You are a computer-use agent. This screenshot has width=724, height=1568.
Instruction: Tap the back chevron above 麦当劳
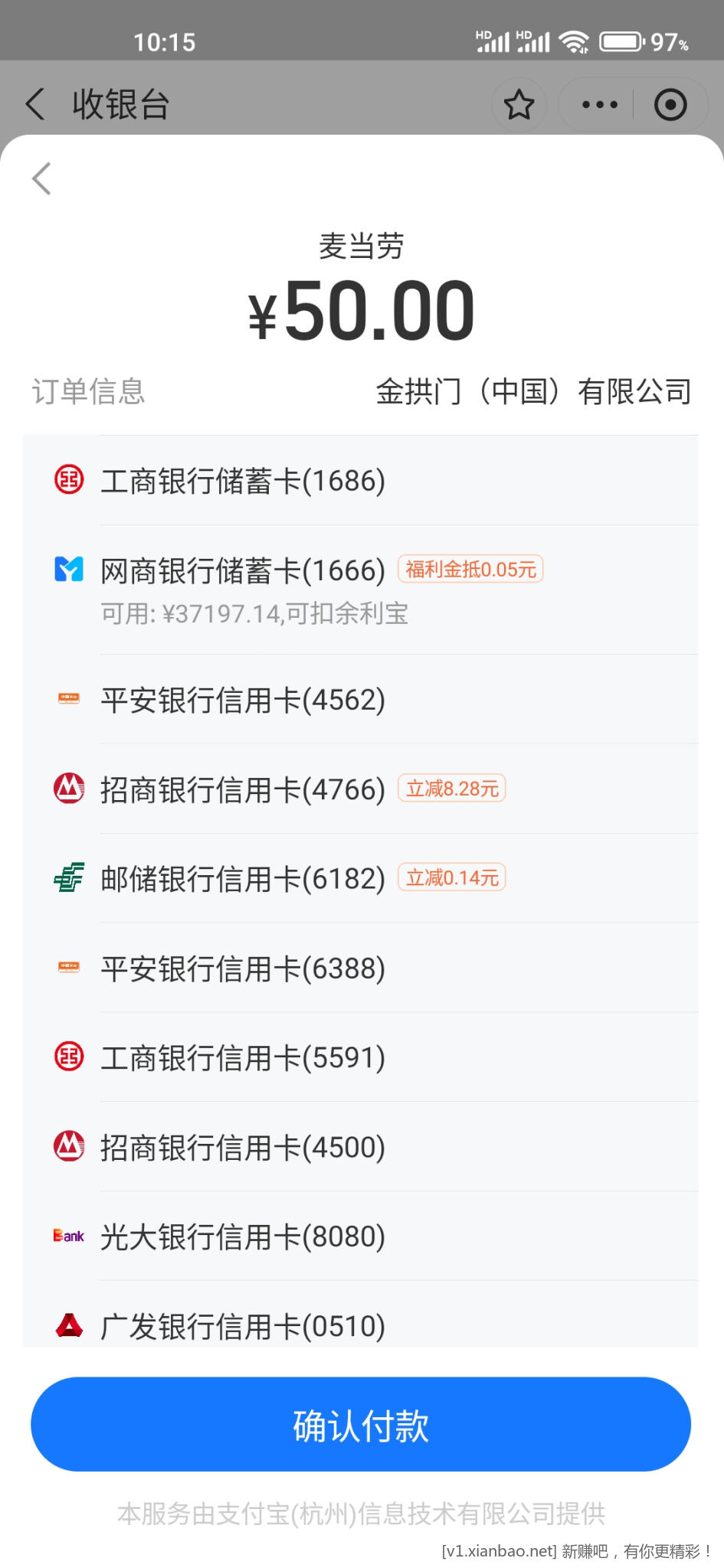[42, 178]
